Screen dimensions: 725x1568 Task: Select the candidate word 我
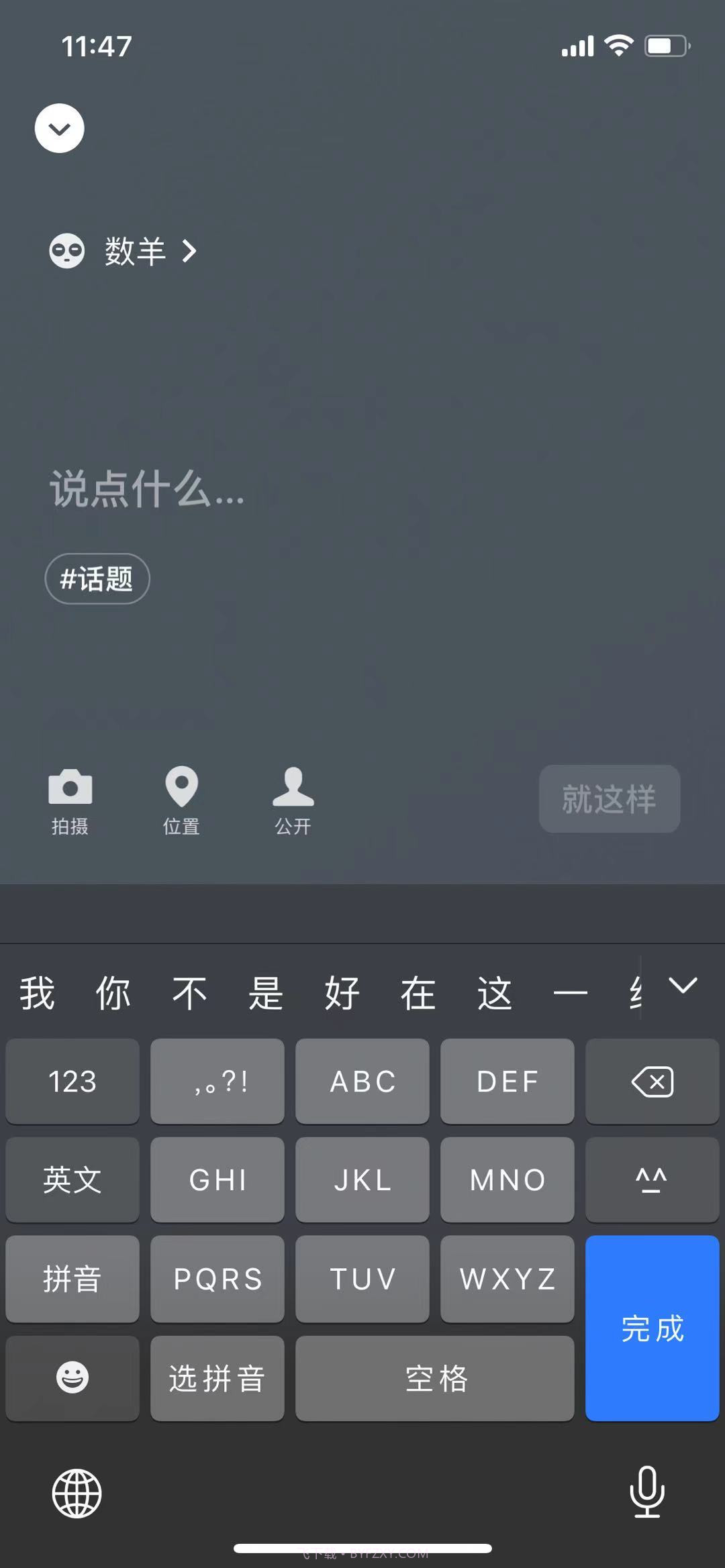pyautogui.click(x=38, y=993)
